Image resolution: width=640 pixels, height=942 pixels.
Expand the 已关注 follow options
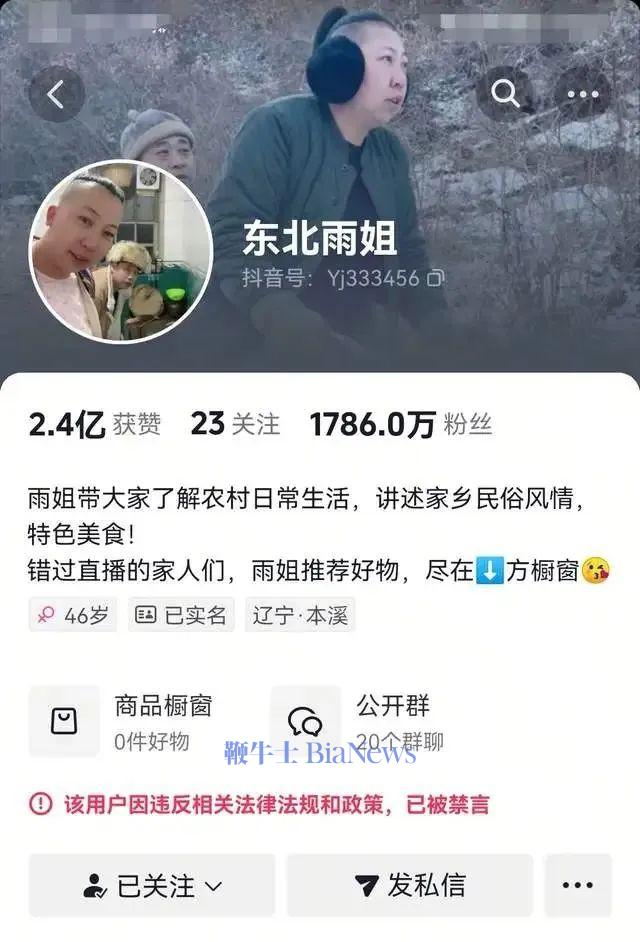coord(152,885)
